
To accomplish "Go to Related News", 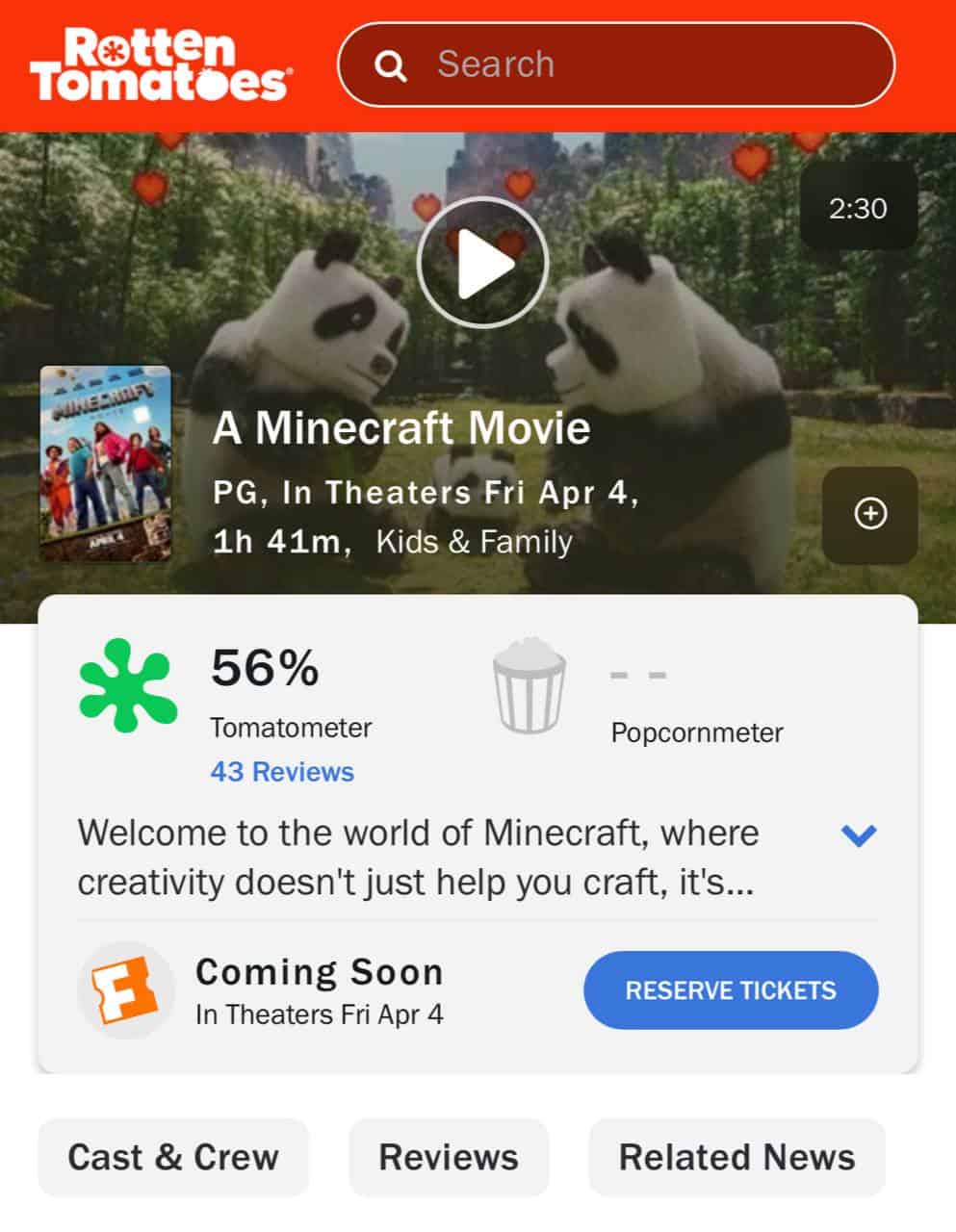I will coord(736,1157).
